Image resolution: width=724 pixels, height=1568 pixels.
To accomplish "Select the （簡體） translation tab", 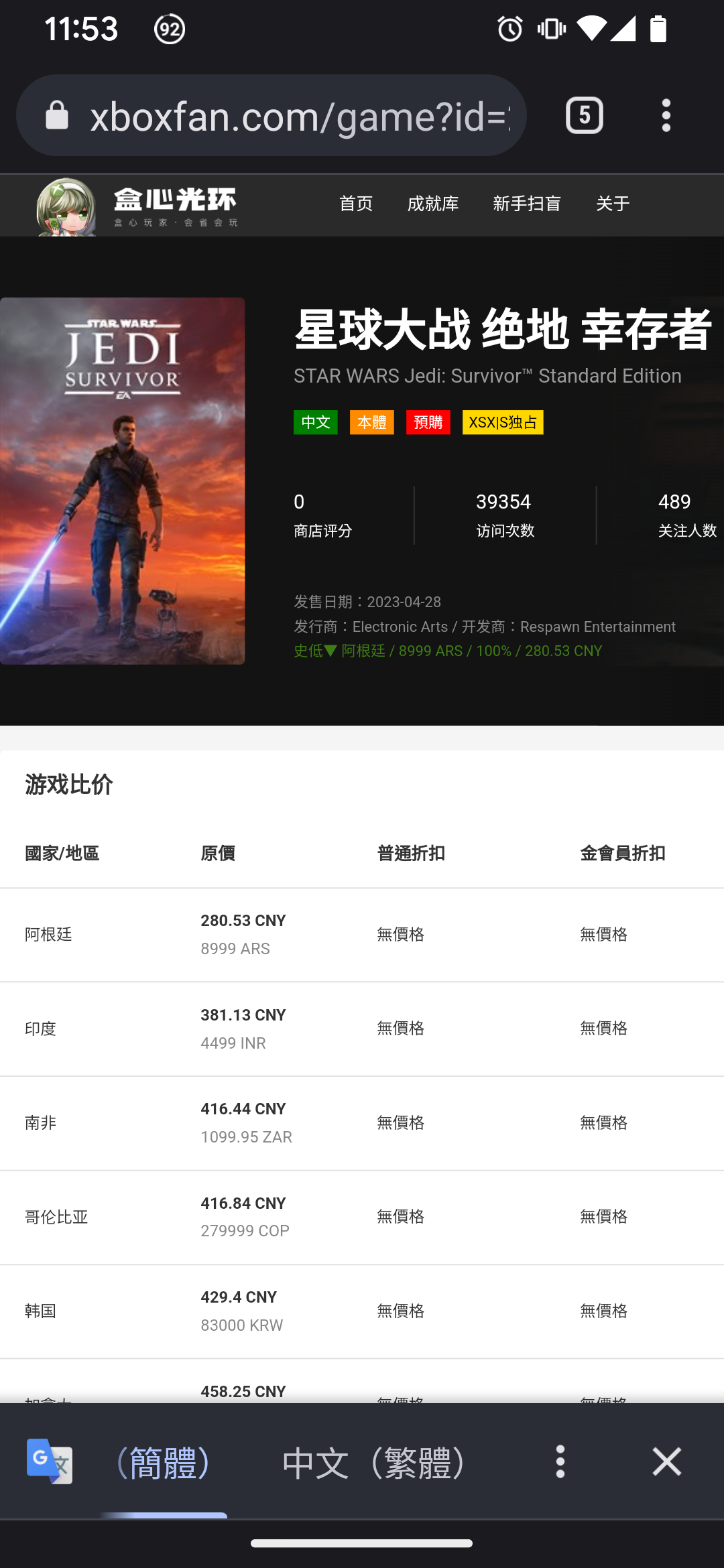I will [x=164, y=1463].
